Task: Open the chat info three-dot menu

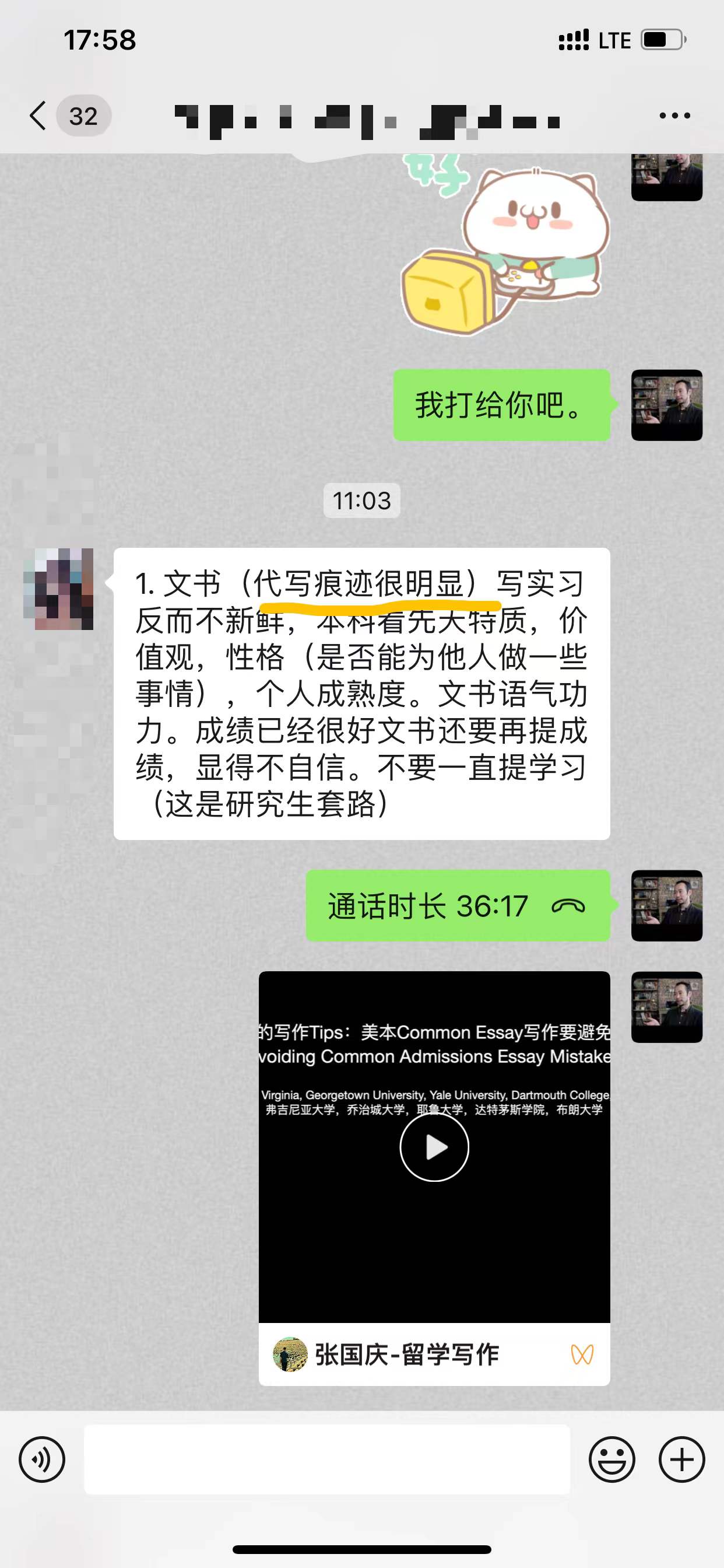Action: (x=674, y=116)
